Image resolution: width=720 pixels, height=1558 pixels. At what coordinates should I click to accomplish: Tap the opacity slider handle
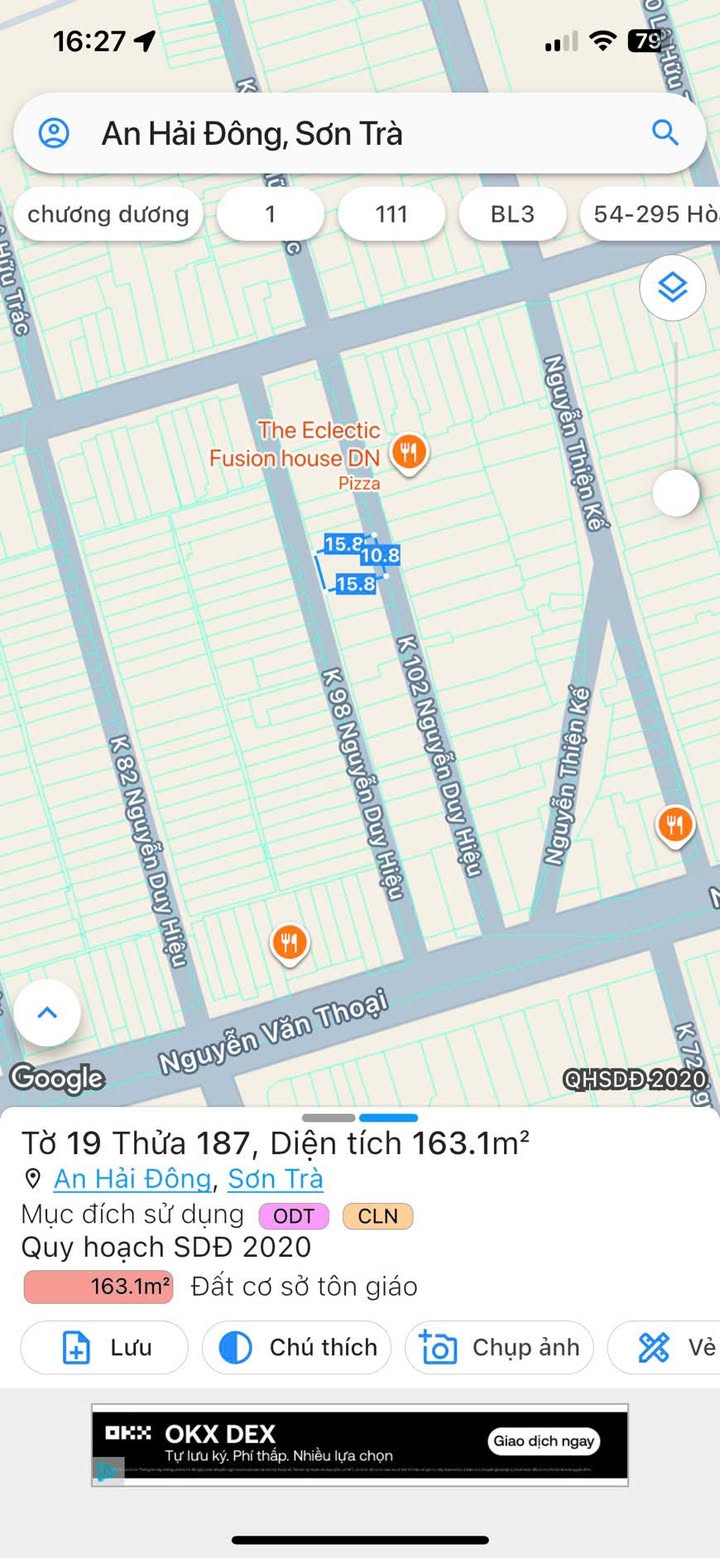click(676, 493)
